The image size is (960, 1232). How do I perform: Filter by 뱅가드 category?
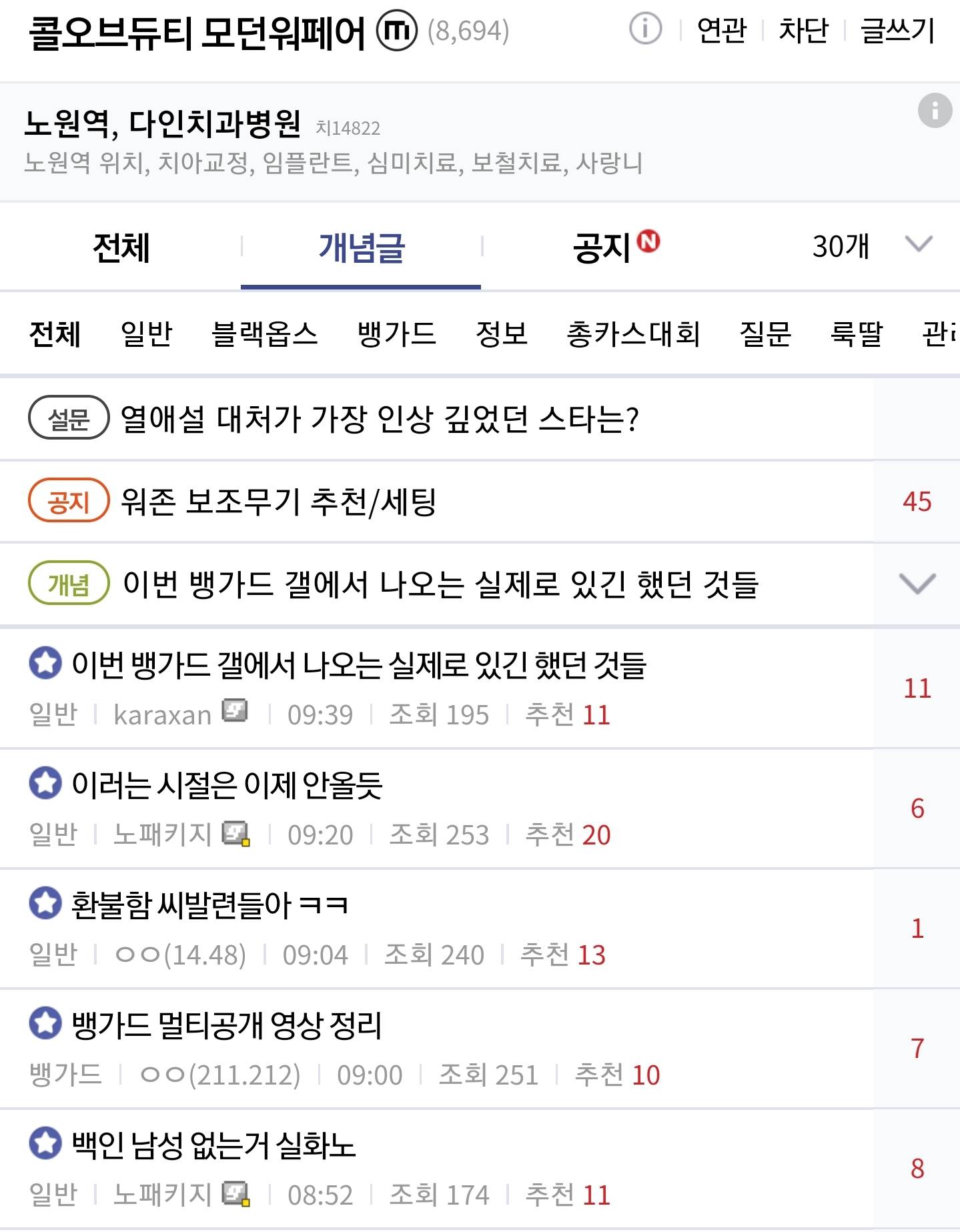[396, 334]
